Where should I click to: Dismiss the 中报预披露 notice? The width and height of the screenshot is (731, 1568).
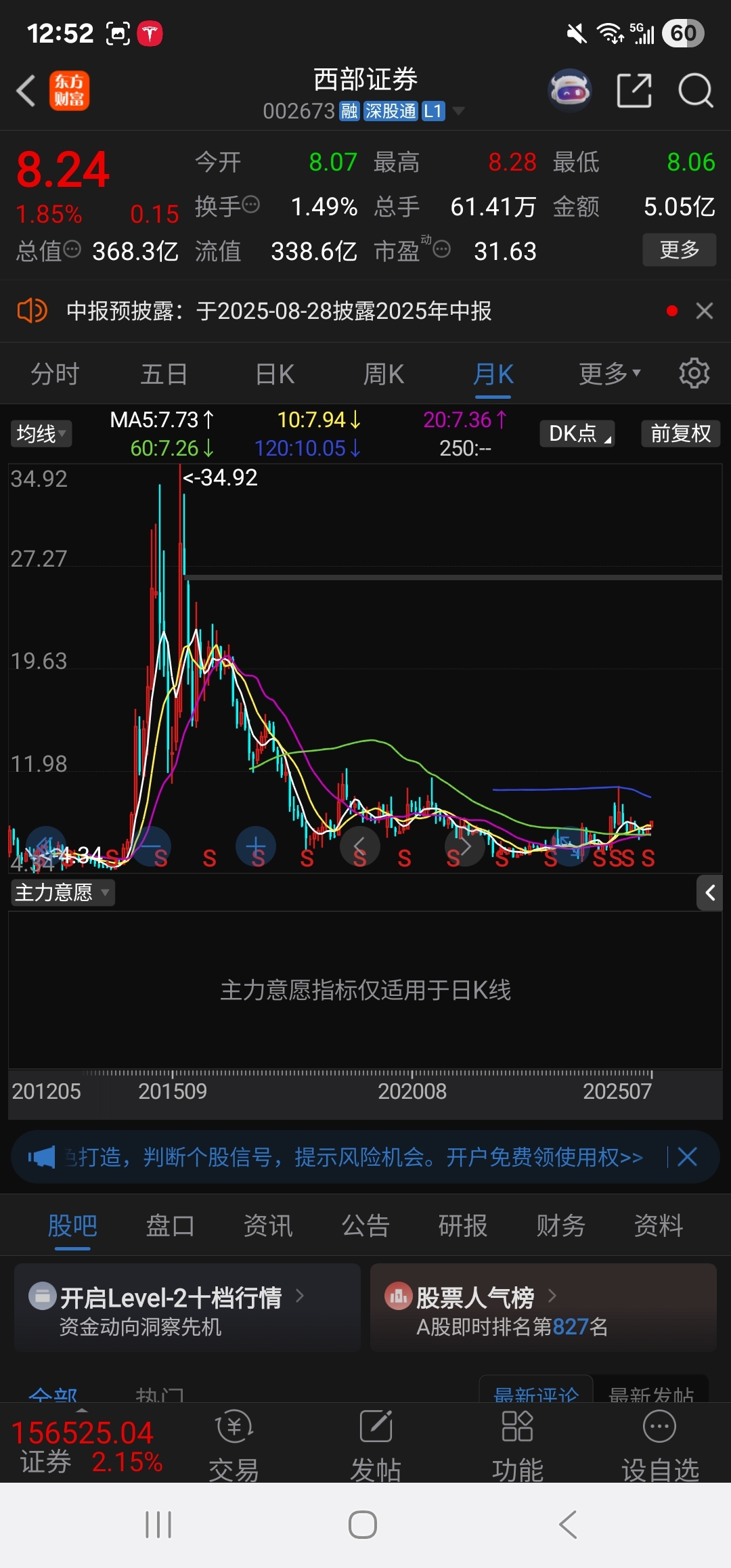pos(705,311)
